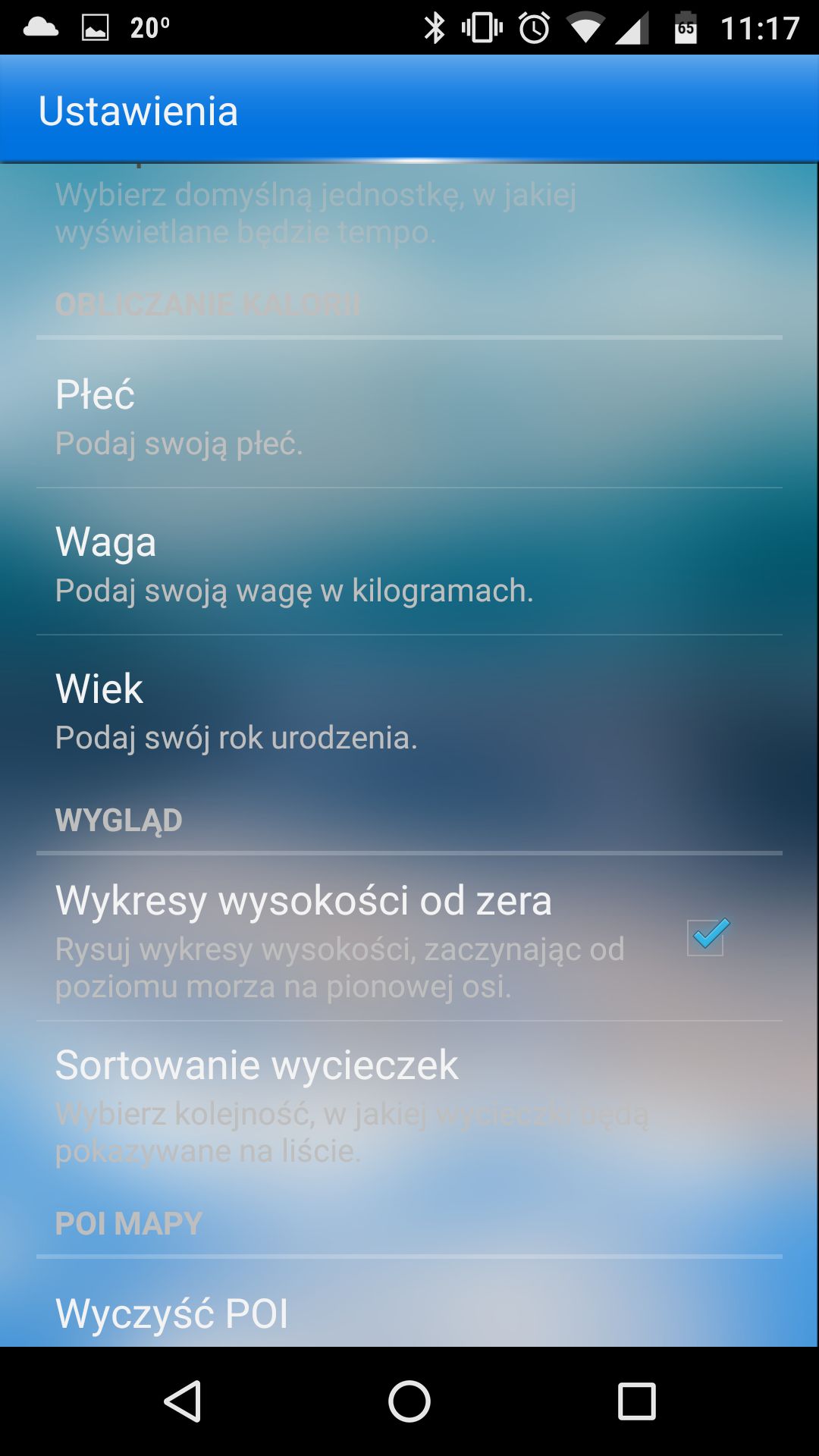The height and width of the screenshot is (1456, 819).
Task: Go to the home screen
Action: 409,1401
